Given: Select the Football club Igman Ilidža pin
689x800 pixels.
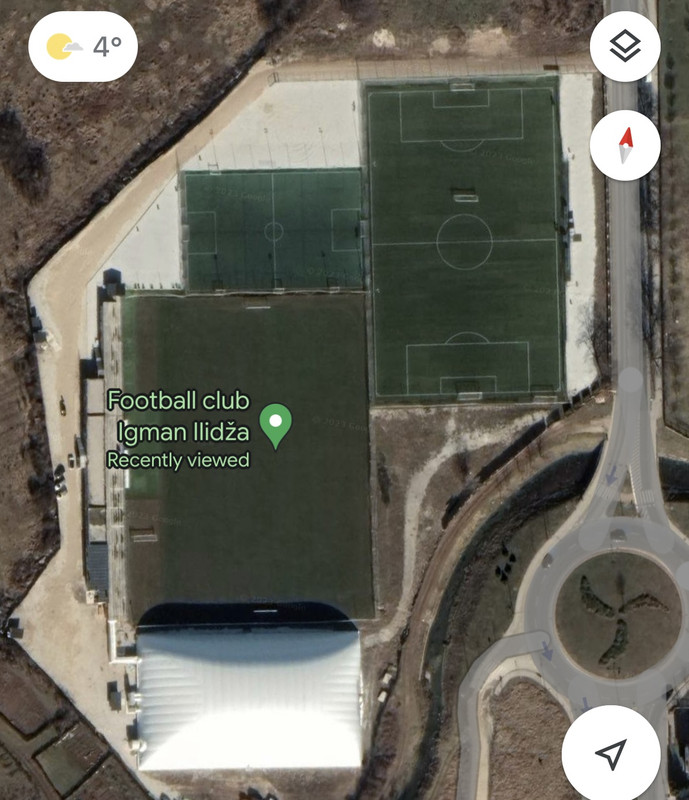Looking at the screenshot, I should [x=275, y=426].
